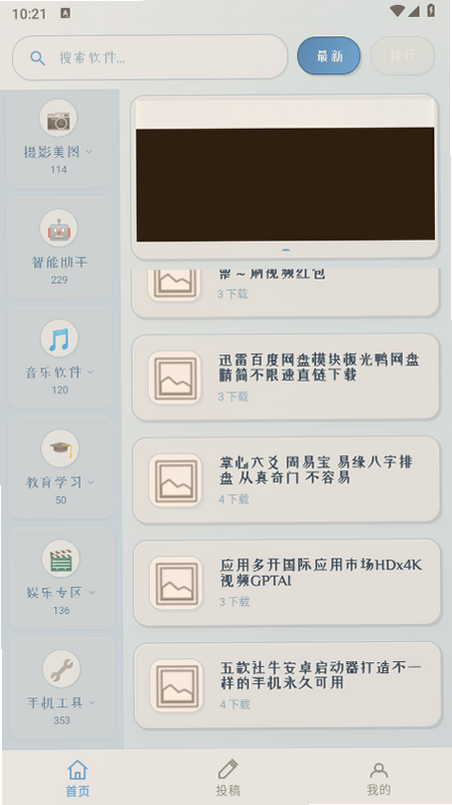Open the 我的 profile tab

coord(379,778)
